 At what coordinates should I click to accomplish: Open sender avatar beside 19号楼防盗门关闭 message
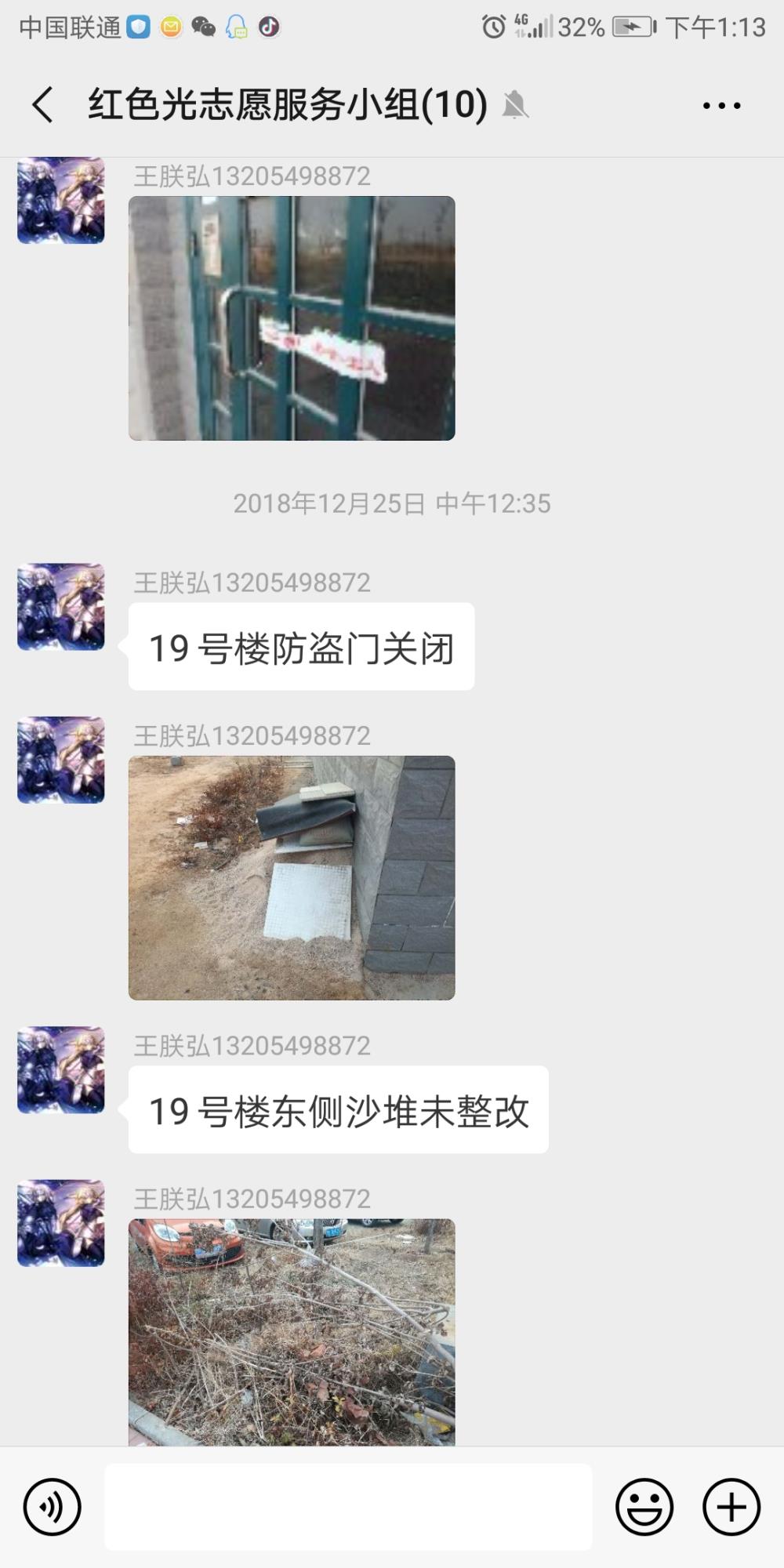point(61,607)
